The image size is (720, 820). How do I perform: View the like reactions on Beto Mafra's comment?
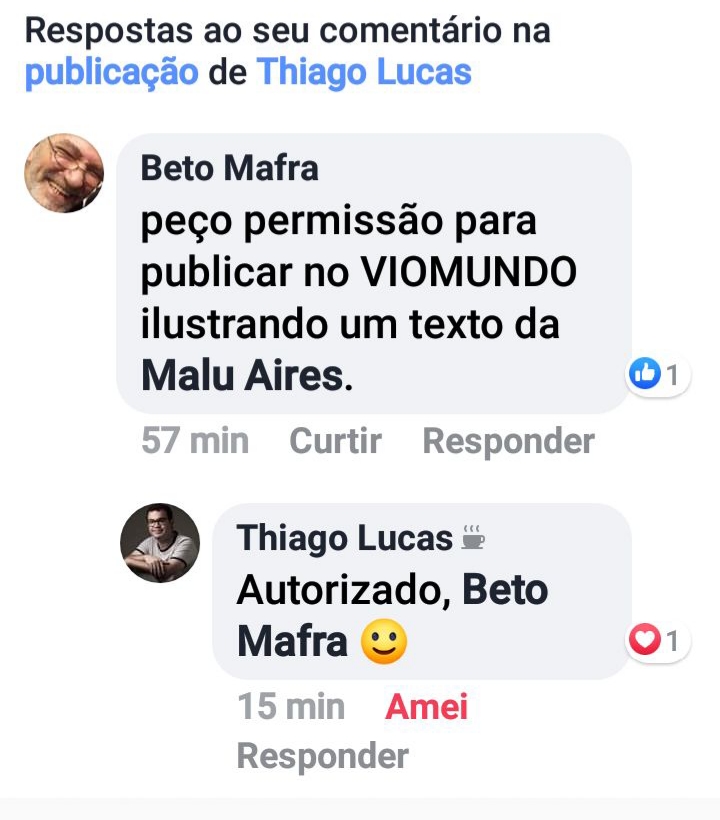[657, 375]
